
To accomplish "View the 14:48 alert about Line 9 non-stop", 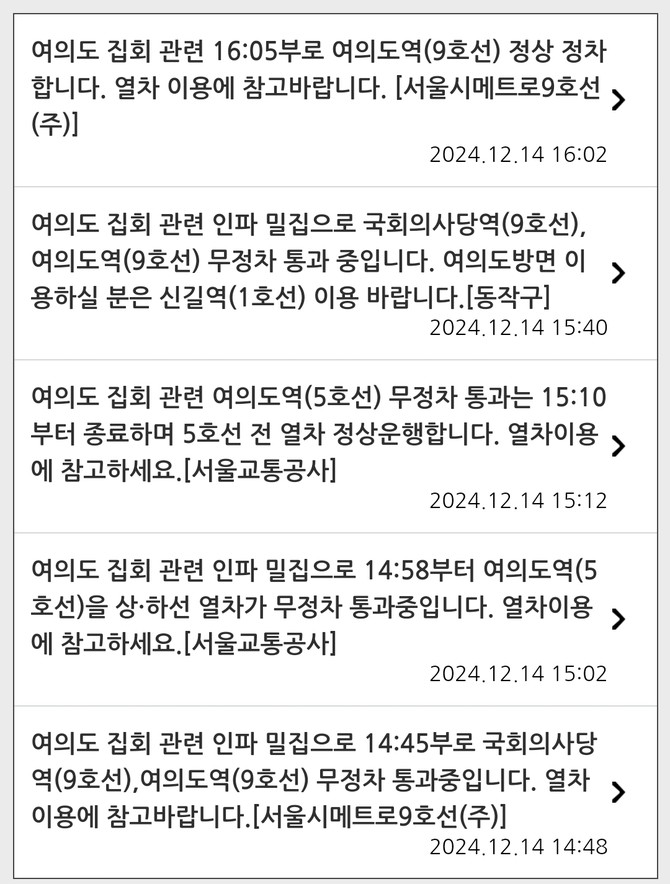I will pos(320,791).
